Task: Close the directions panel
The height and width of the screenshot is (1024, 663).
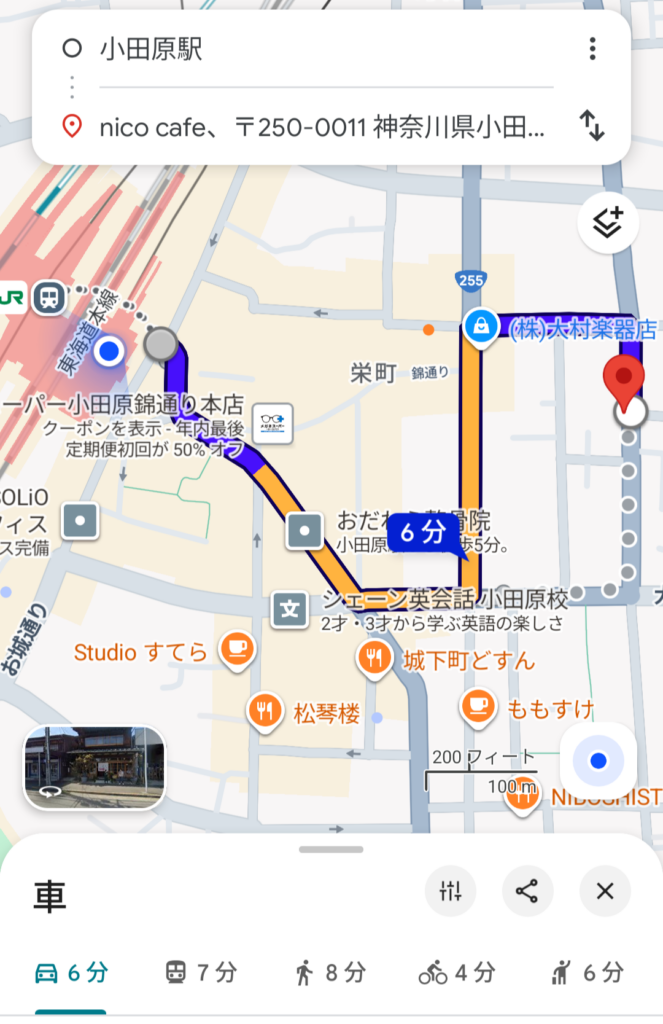Action: (x=605, y=891)
